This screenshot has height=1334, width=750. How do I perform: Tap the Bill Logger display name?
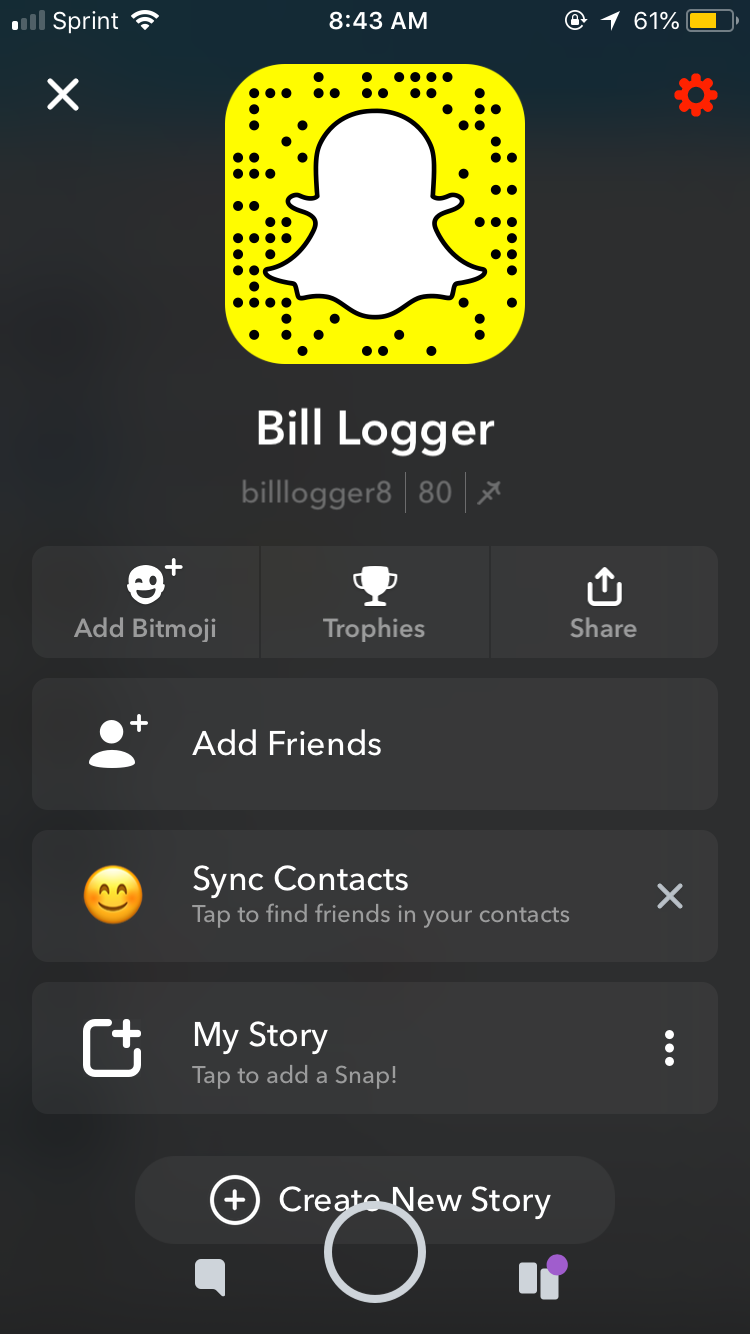pos(375,430)
